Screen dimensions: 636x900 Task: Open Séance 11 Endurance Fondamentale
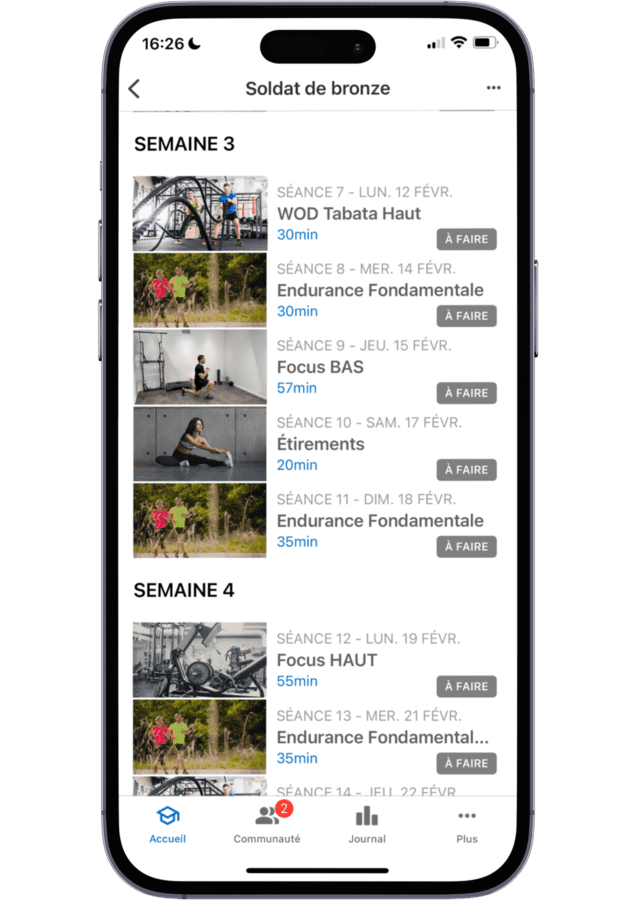click(380, 520)
